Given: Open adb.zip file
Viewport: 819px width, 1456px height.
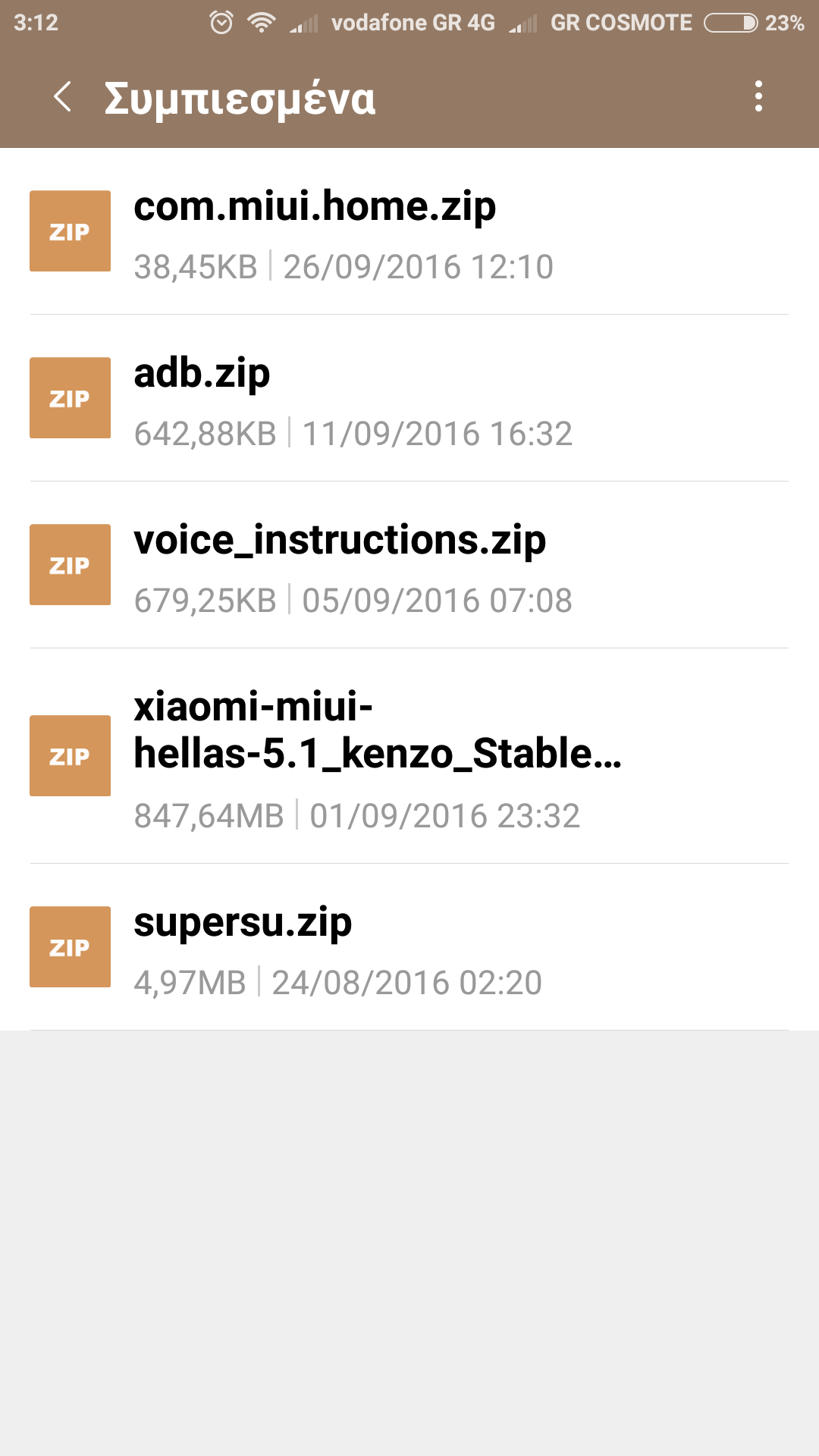Looking at the screenshot, I should [x=409, y=398].
